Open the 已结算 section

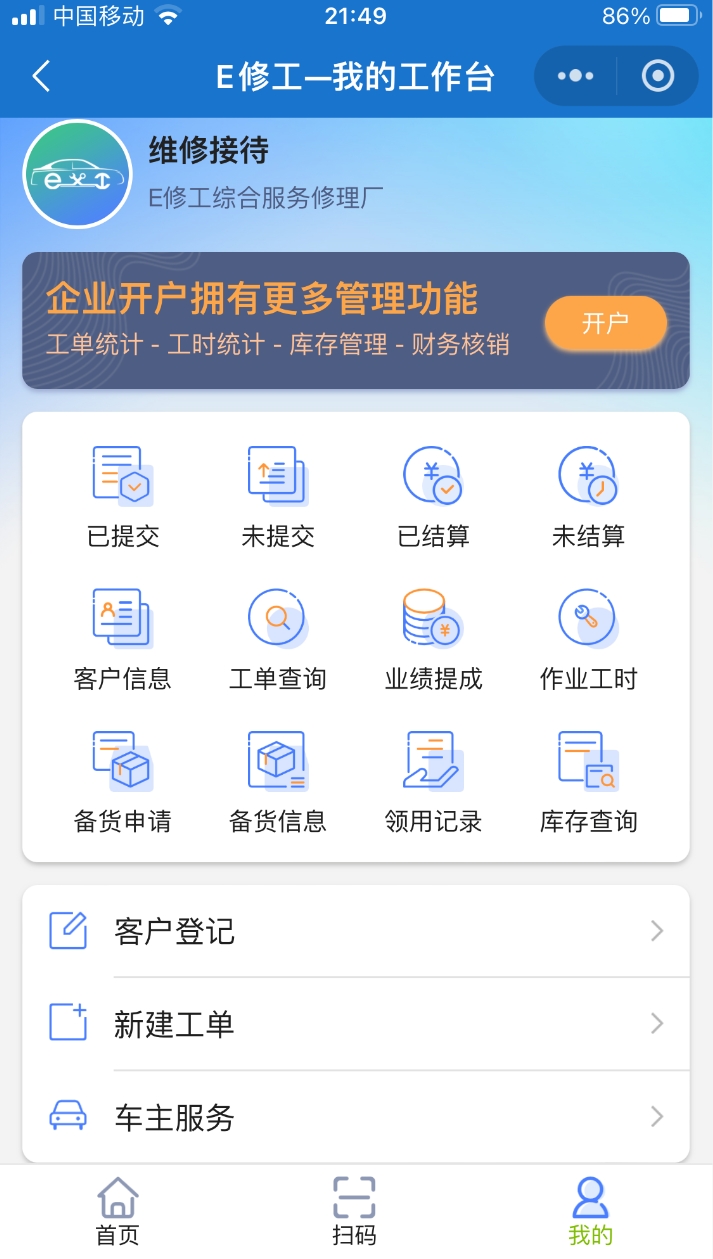[433, 496]
